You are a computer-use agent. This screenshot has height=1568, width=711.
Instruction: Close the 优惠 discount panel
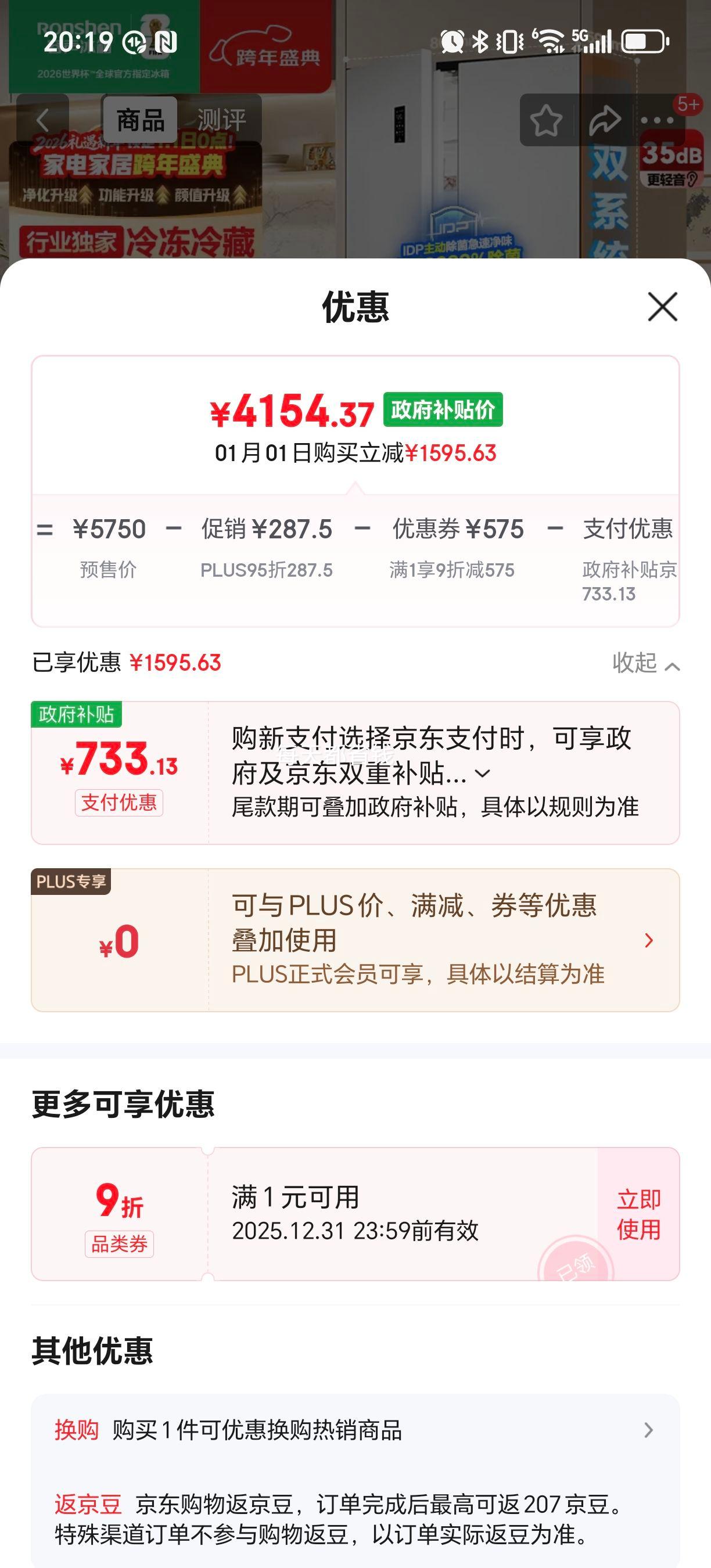point(663,308)
